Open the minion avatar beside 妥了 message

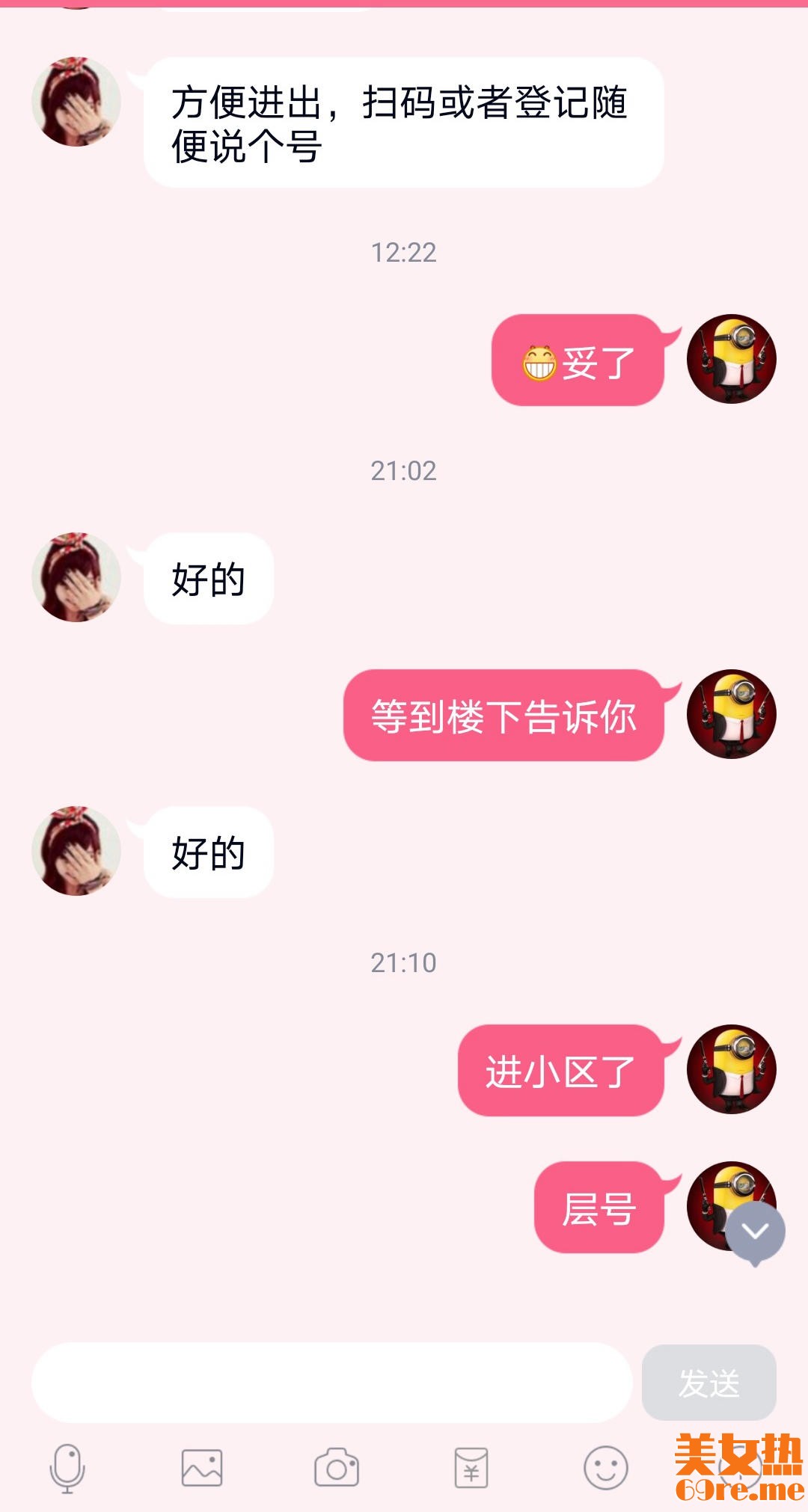pyautogui.click(x=731, y=359)
